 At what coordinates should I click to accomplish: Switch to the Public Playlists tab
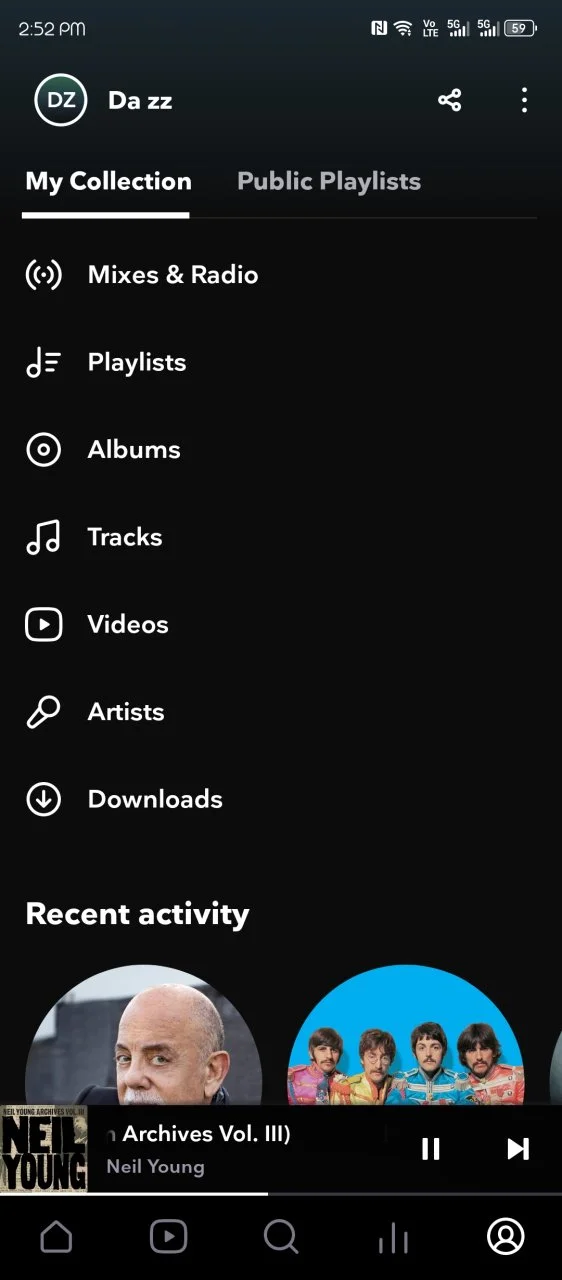pos(329,181)
